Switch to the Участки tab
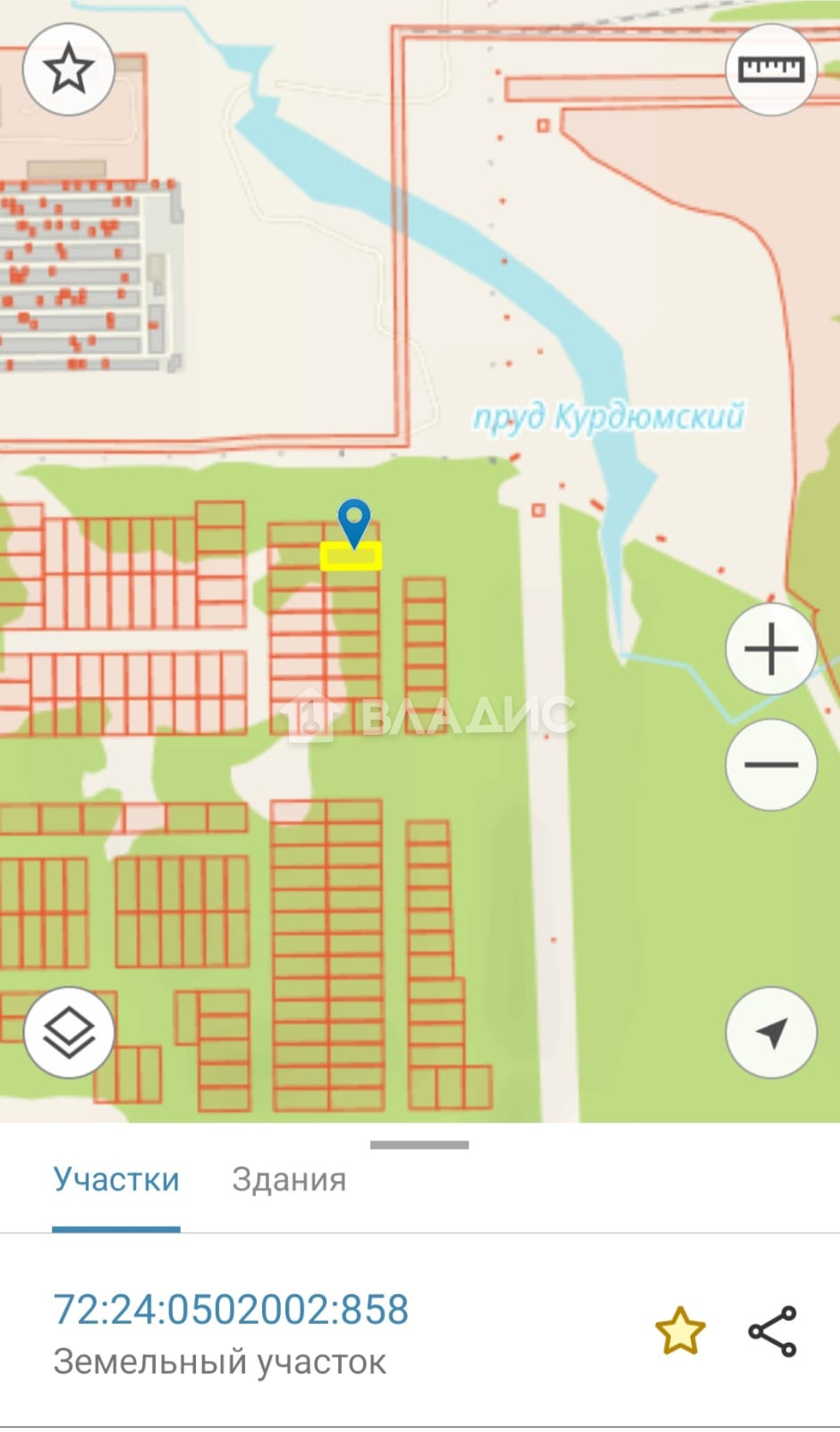 tap(116, 1180)
